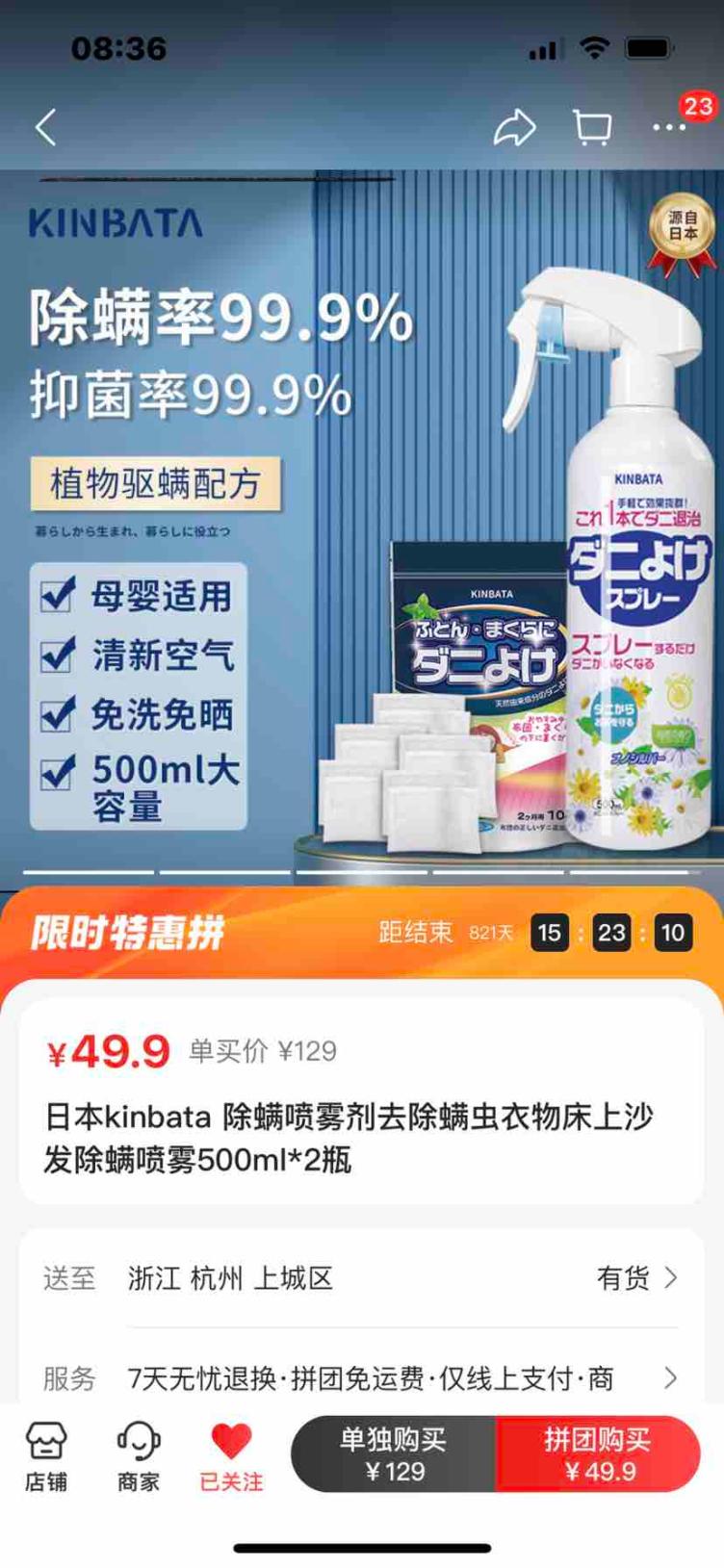Choose 拼团购买 at ¥49.9
Image resolution: width=724 pixels, height=1568 pixels.
599,1454
